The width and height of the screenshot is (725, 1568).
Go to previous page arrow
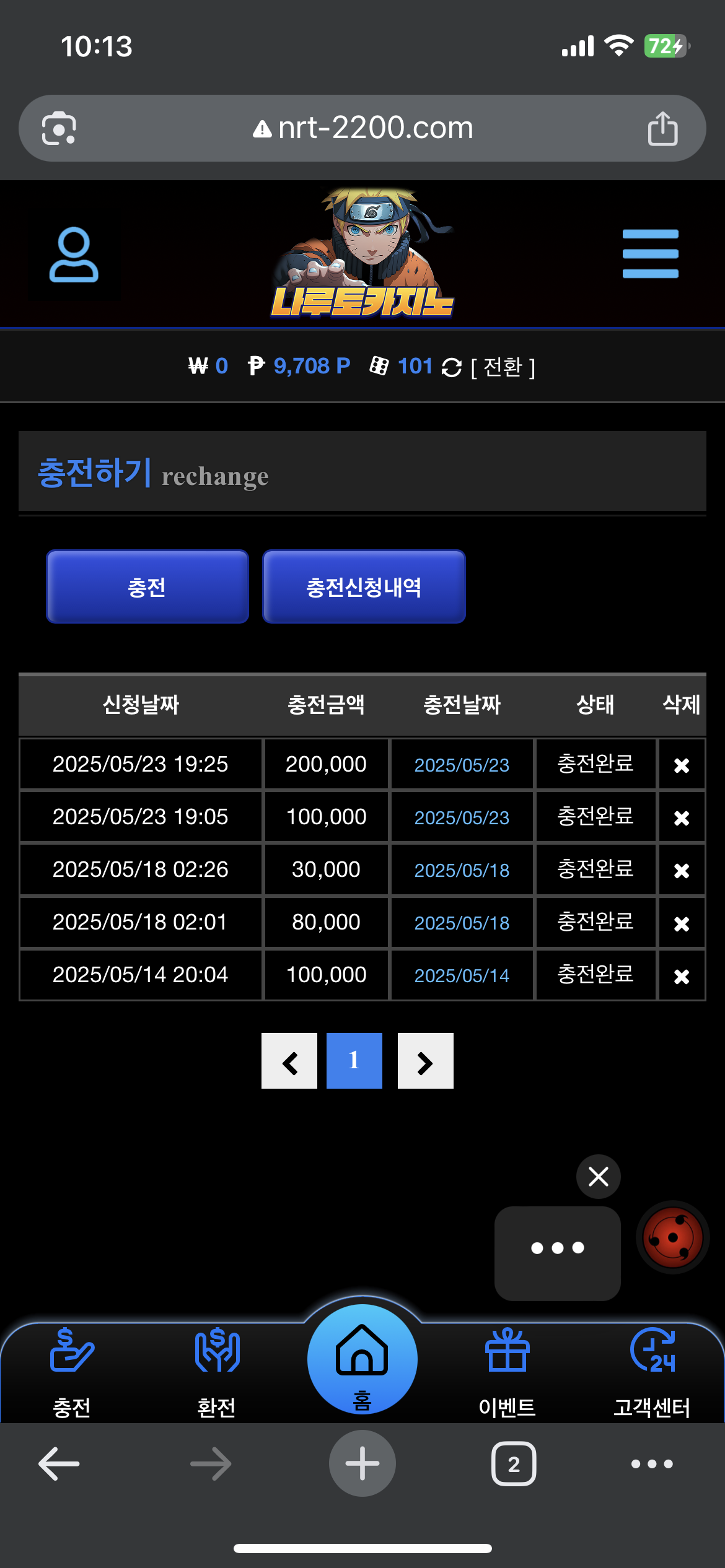click(x=289, y=1061)
